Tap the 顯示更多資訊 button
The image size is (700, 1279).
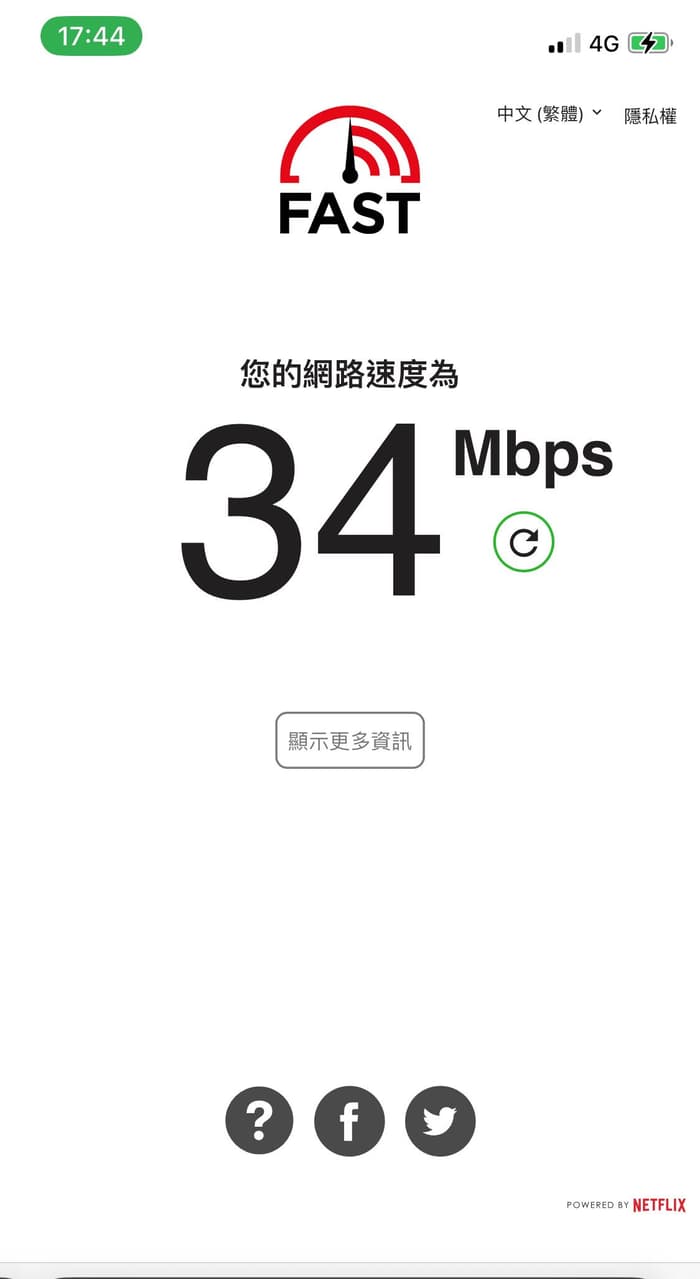click(350, 741)
